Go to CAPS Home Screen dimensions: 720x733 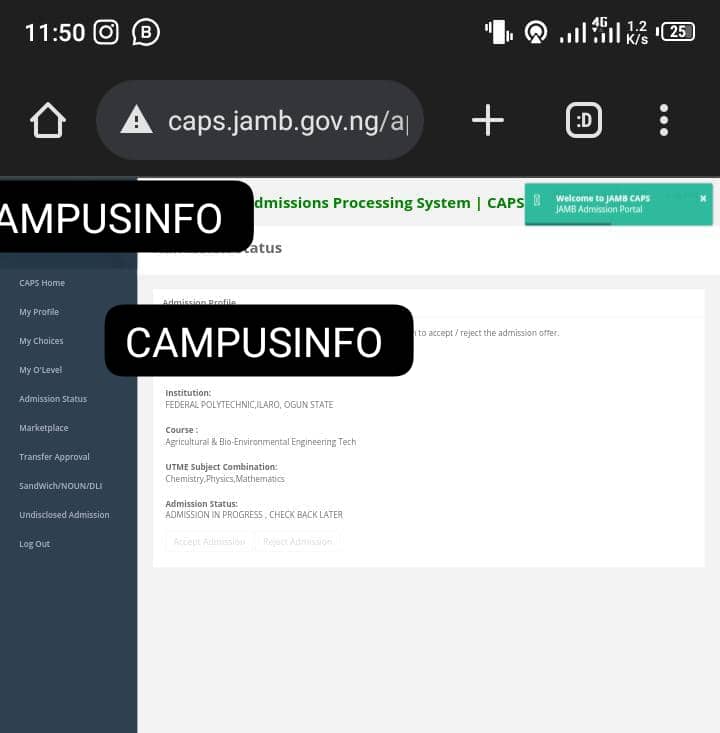coord(42,283)
